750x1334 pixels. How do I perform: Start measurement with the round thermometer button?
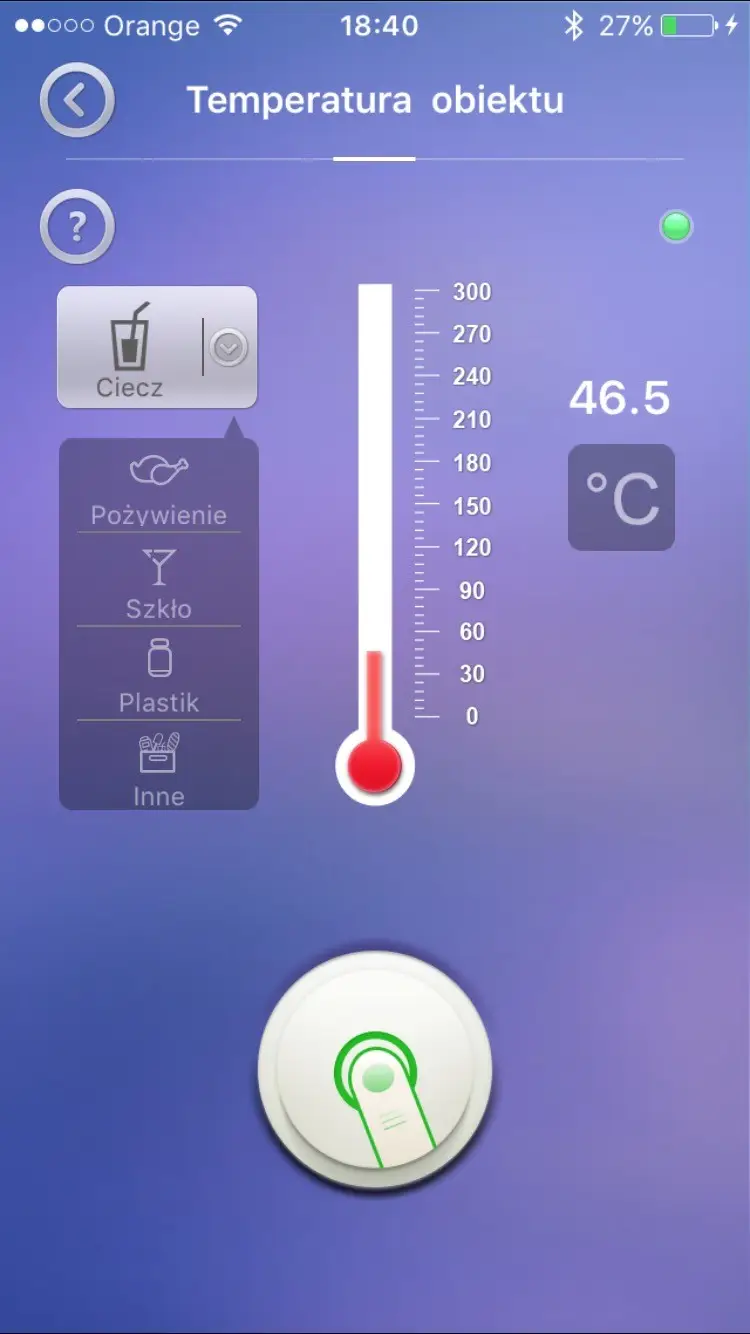375,1072
